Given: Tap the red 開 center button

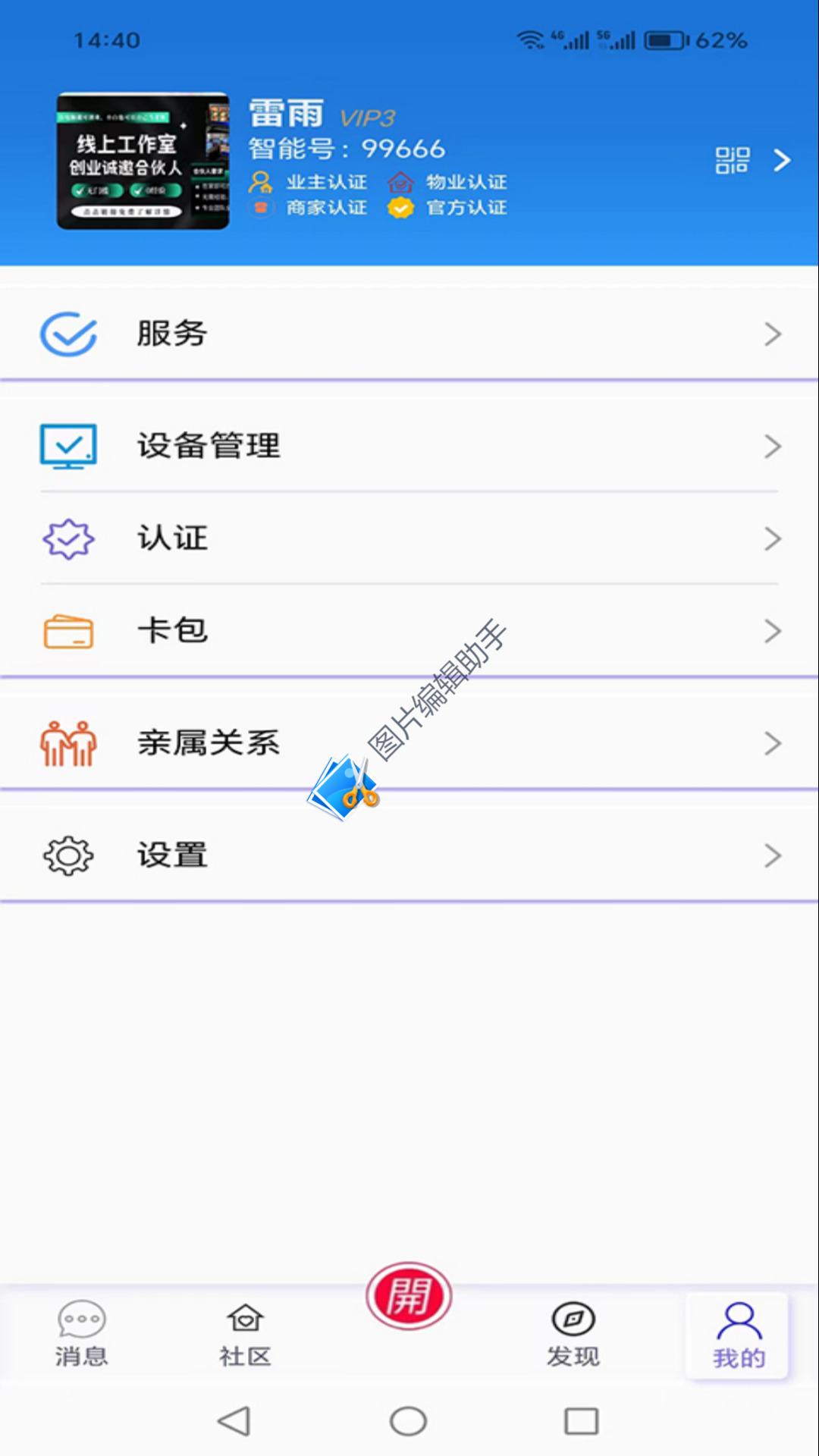Looking at the screenshot, I should coord(409,1297).
